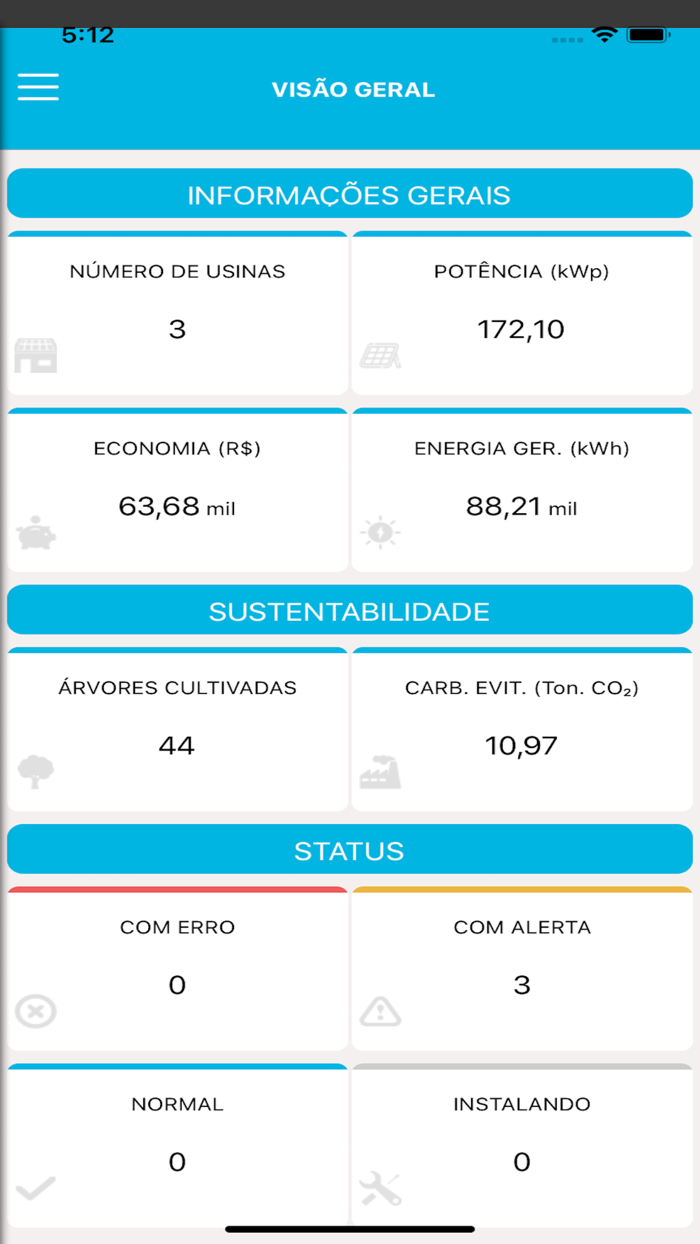Viewport: 700px width, 1244px height.
Task: Open the Com Alerta status card
Action: coord(521,966)
